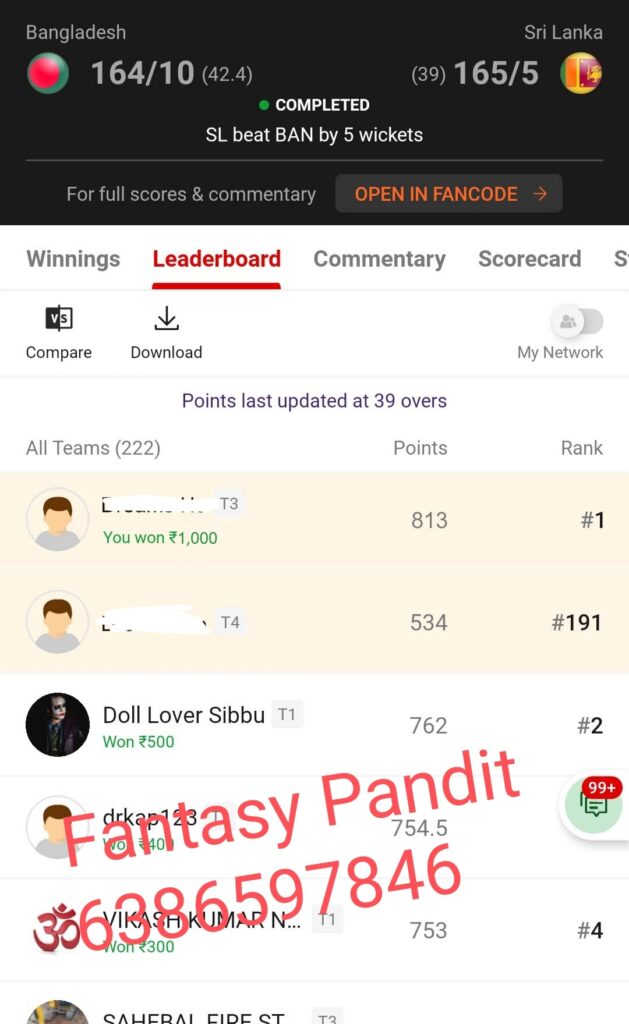Switch to the Commentary tab
The image size is (629, 1024).
coord(379,259)
